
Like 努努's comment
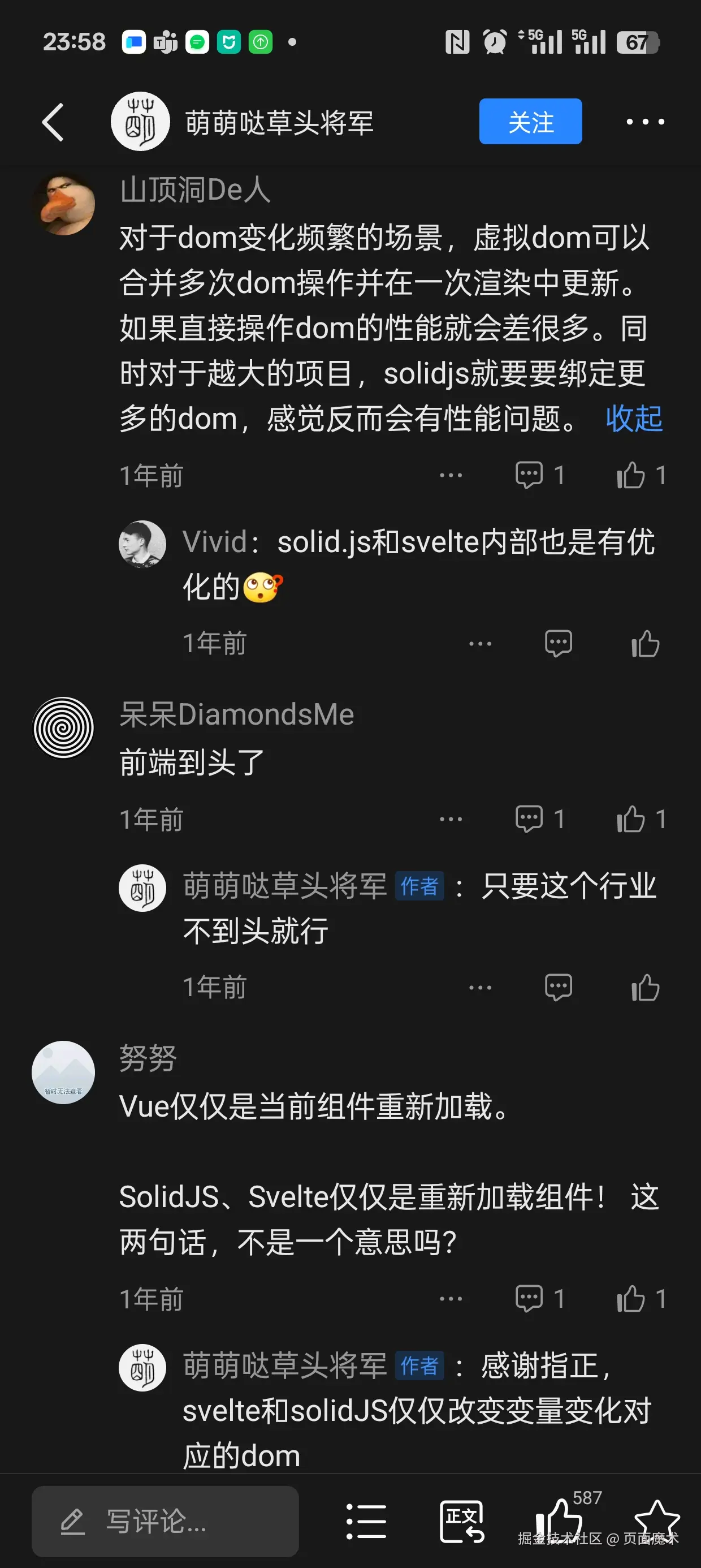pyautogui.click(x=631, y=1299)
